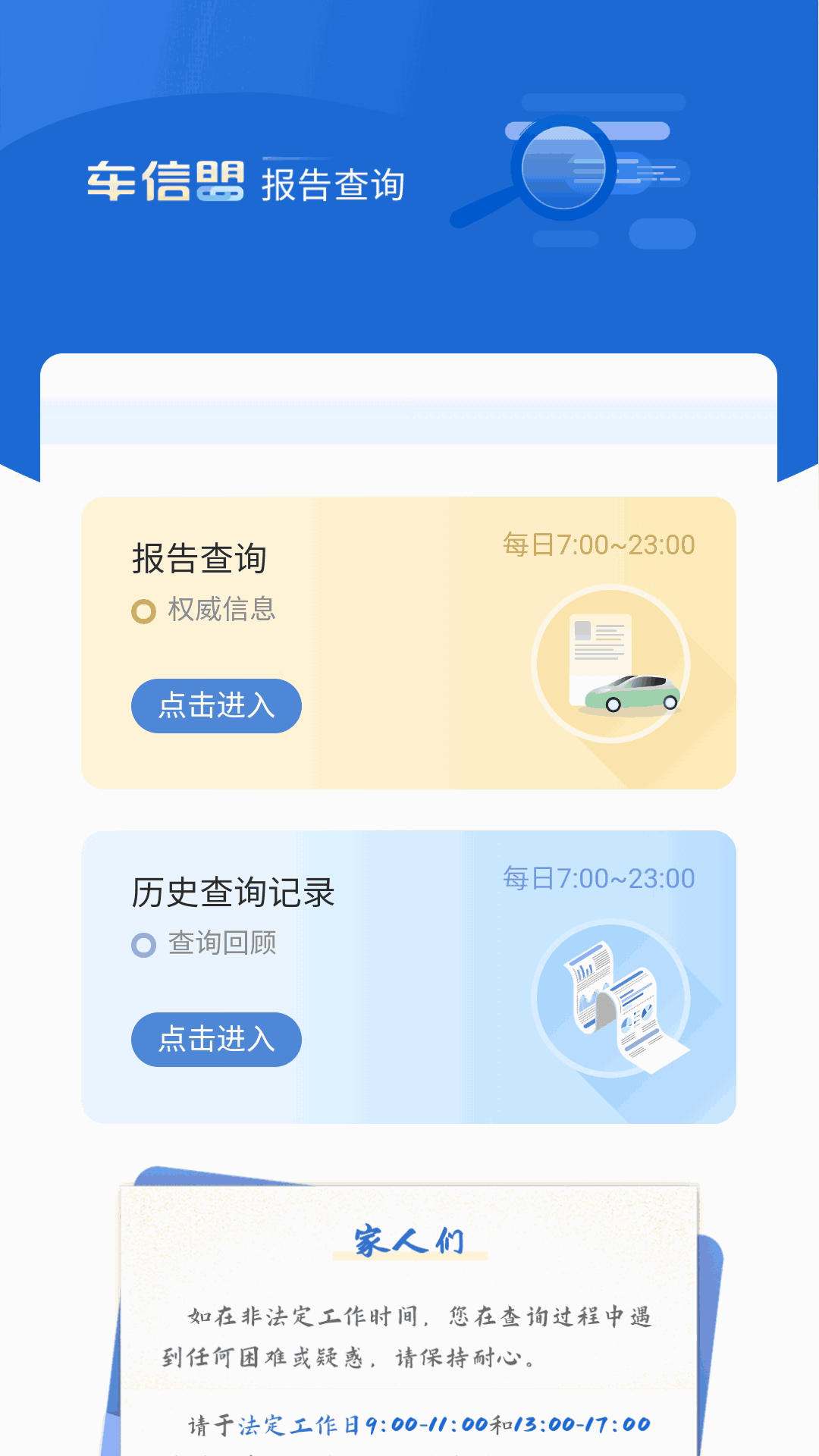Select the 历史查询记录 title
The width and height of the screenshot is (819, 1456).
pyautogui.click(x=235, y=893)
